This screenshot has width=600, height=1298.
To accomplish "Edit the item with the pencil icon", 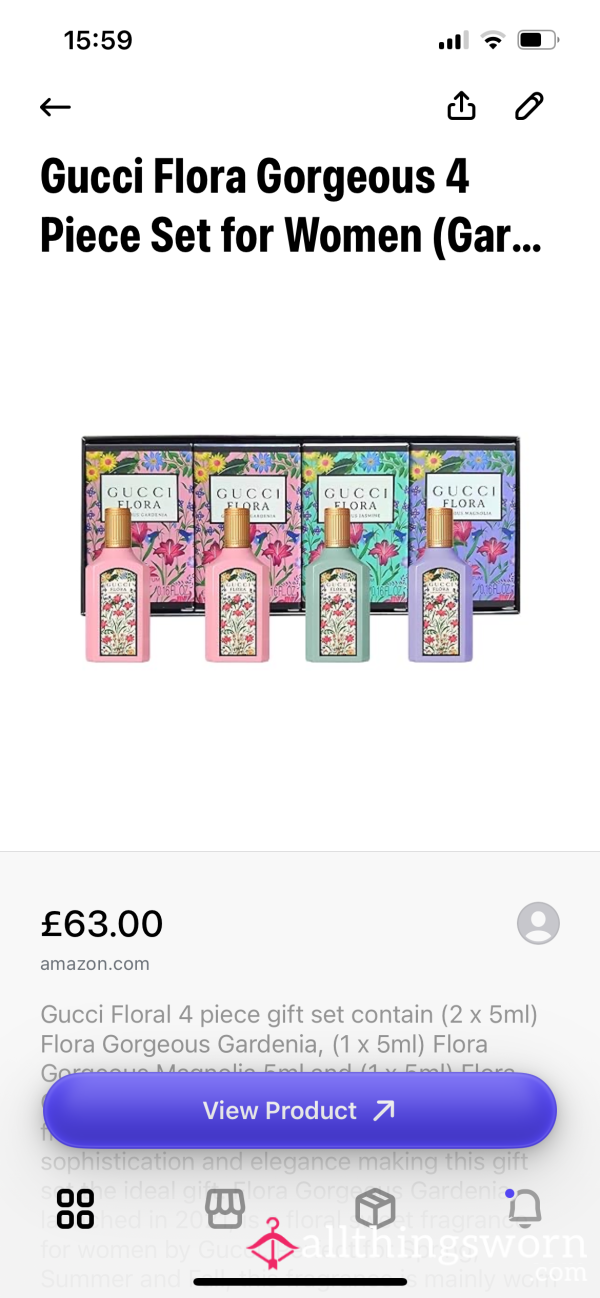I will [x=529, y=106].
